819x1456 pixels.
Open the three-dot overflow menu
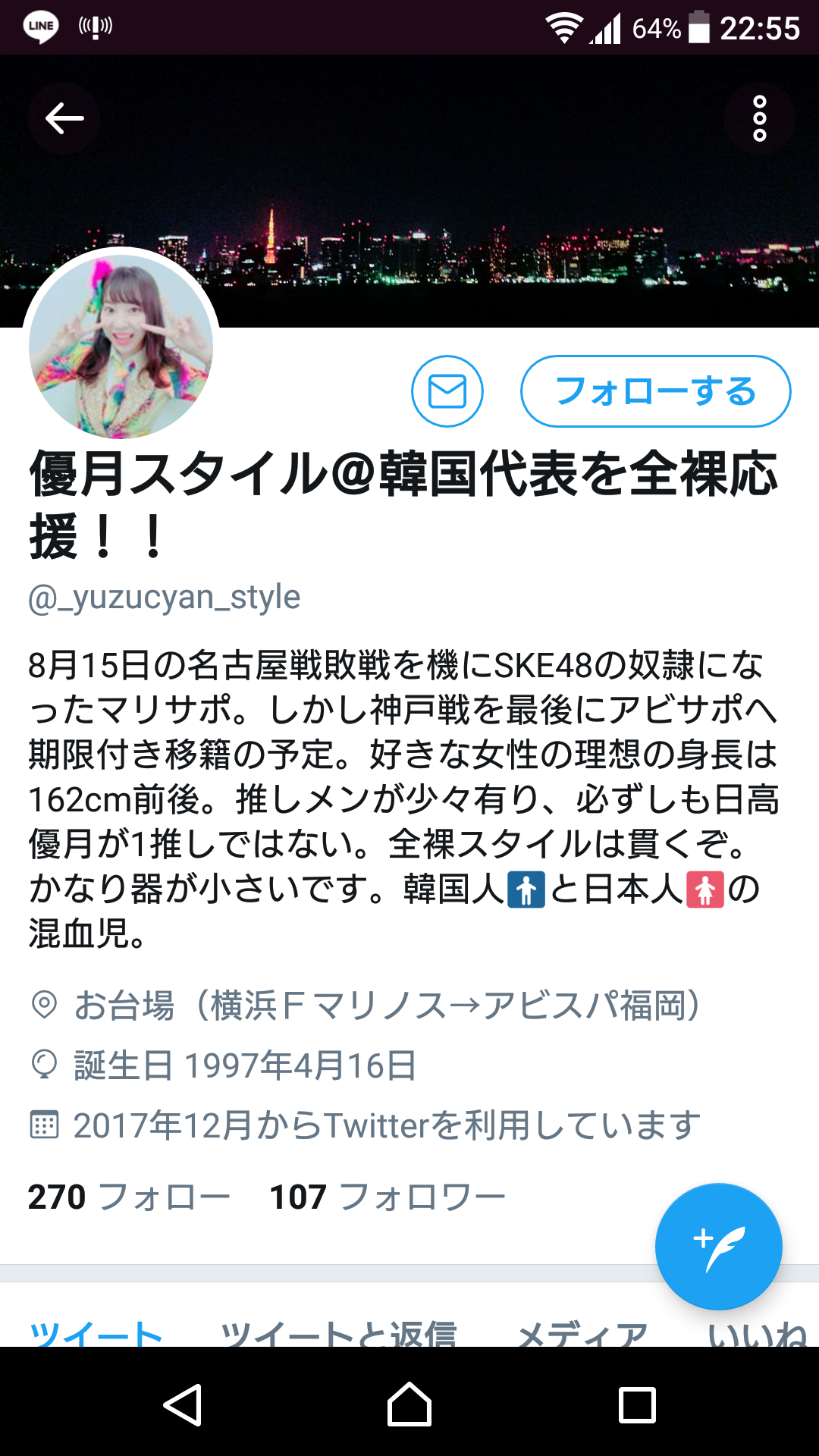click(759, 118)
